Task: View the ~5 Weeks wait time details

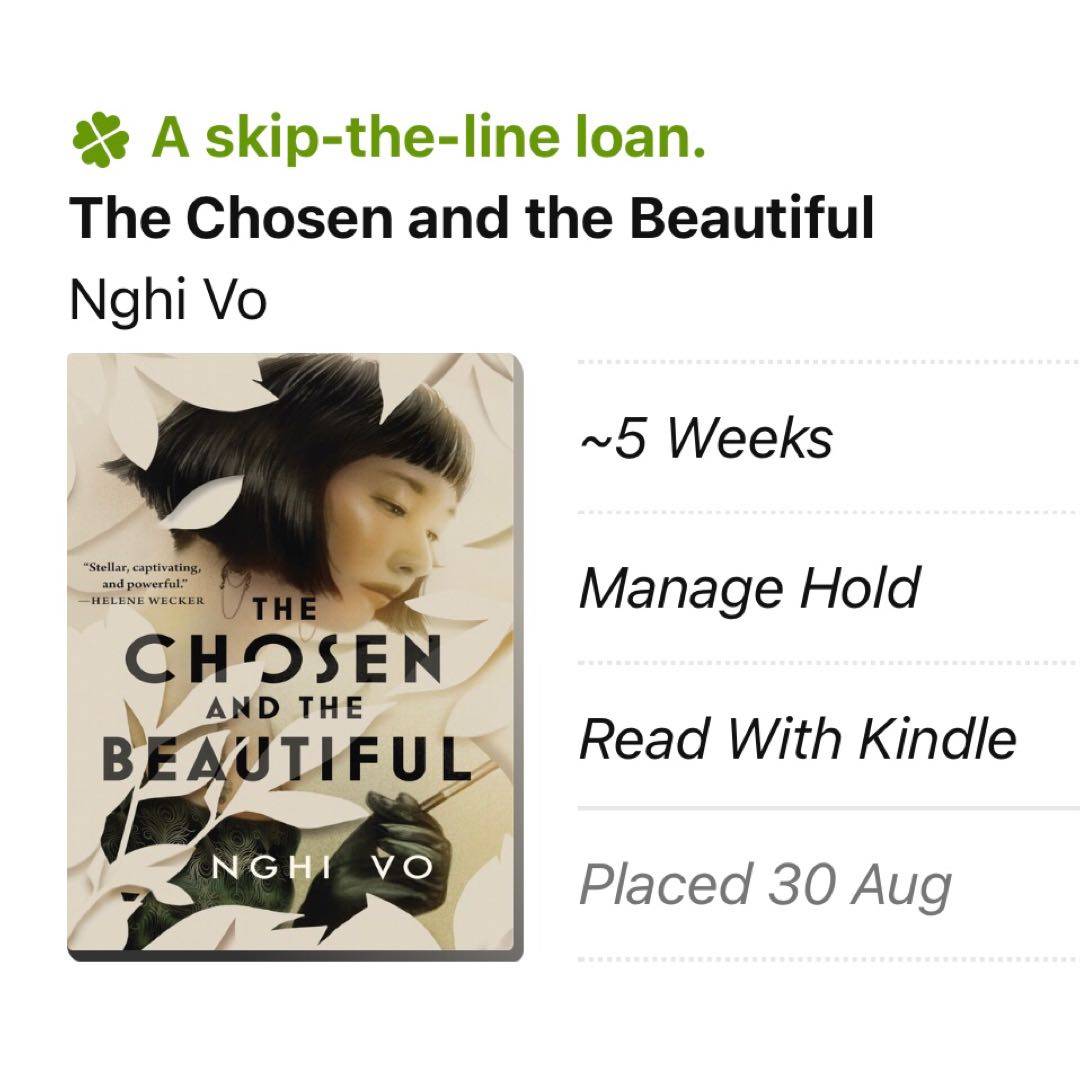Action: pyautogui.click(x=705, y=438)
